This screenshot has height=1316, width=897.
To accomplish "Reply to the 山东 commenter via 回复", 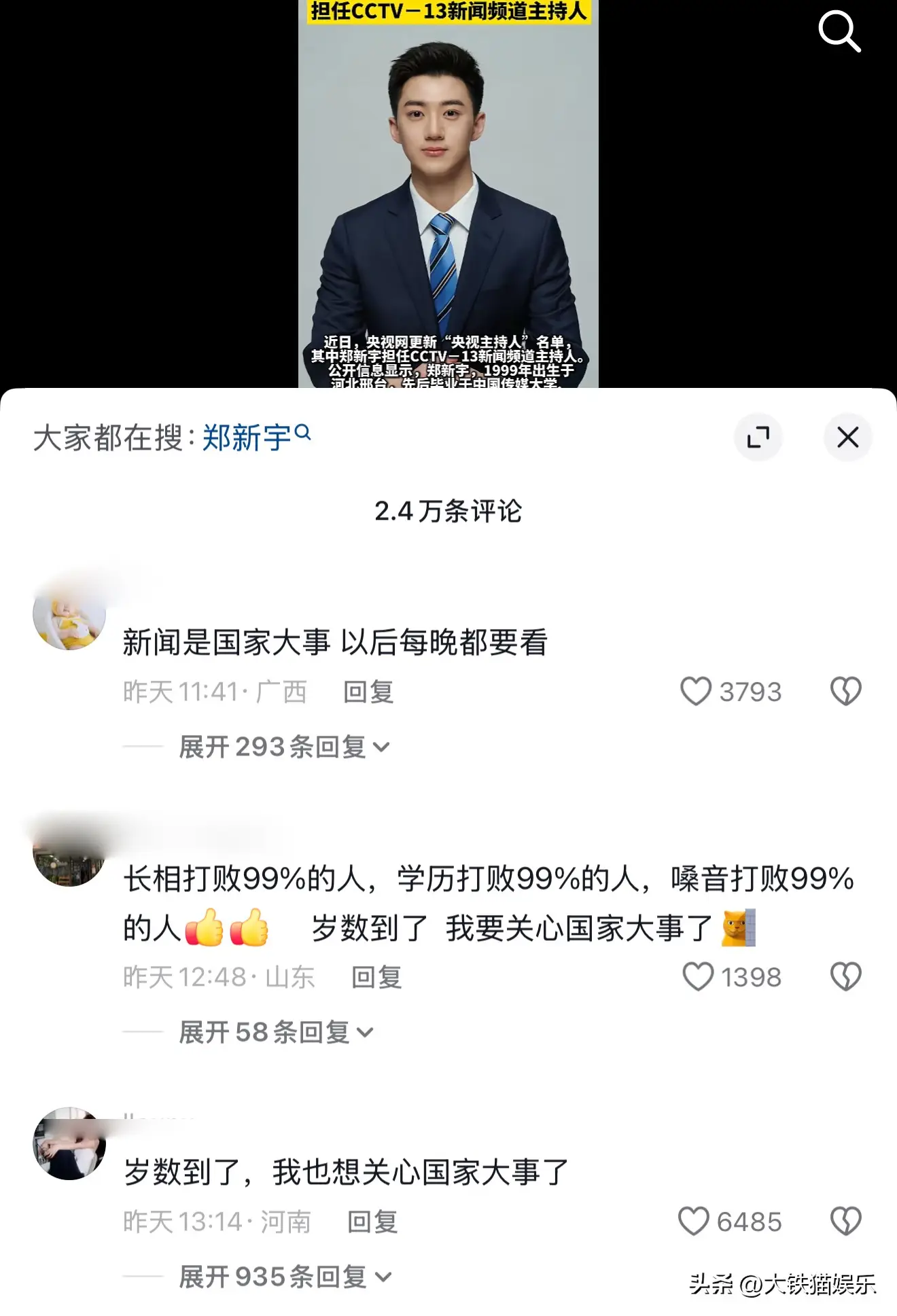I will point(376,977).
